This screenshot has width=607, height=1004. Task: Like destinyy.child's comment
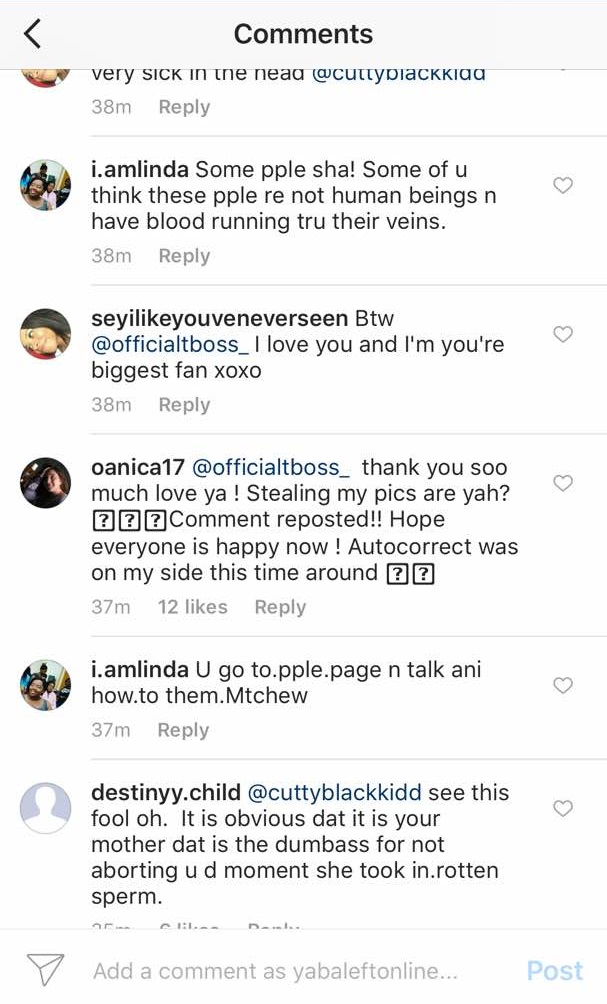pos(563,808)
